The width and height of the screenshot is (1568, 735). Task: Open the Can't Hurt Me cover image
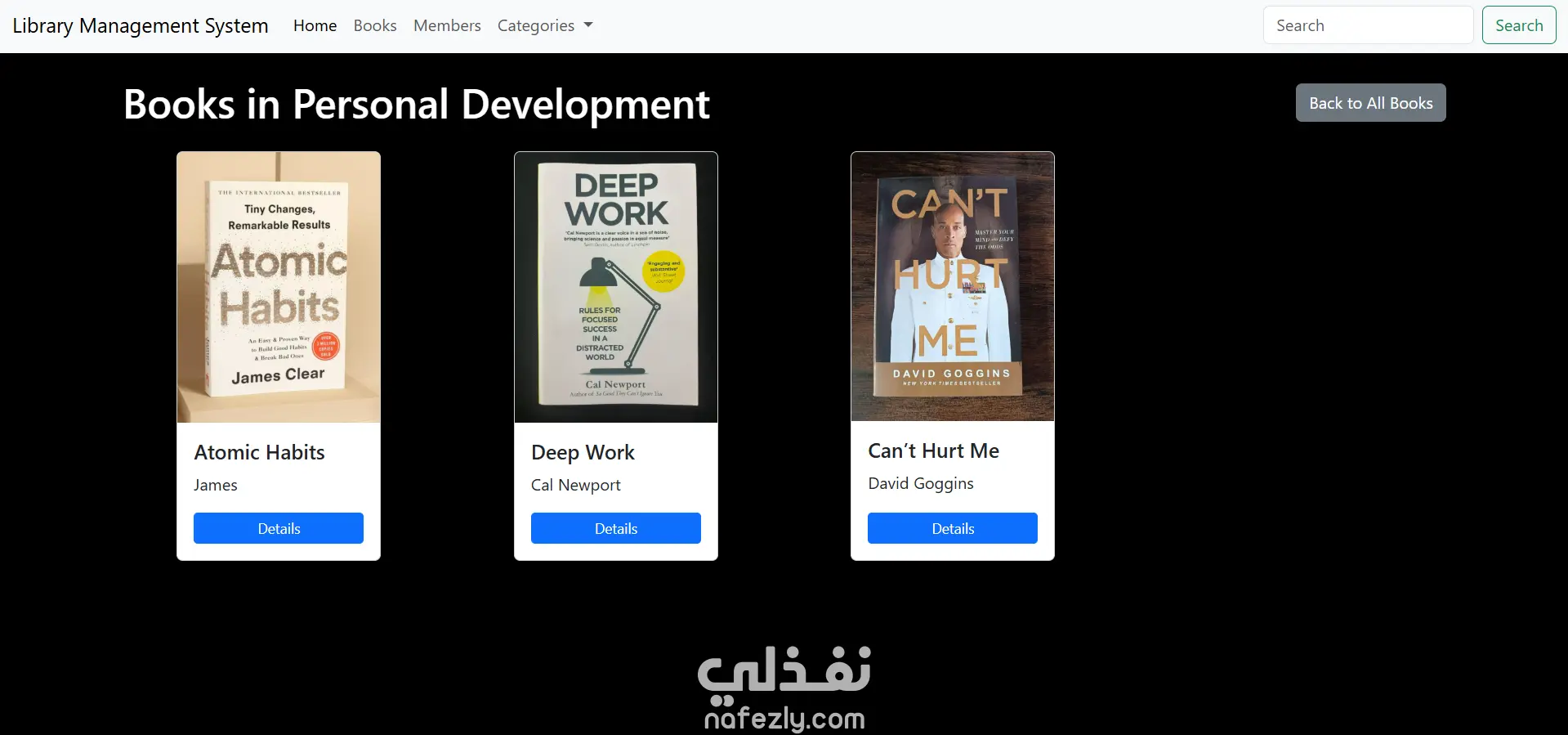(952, 286)
